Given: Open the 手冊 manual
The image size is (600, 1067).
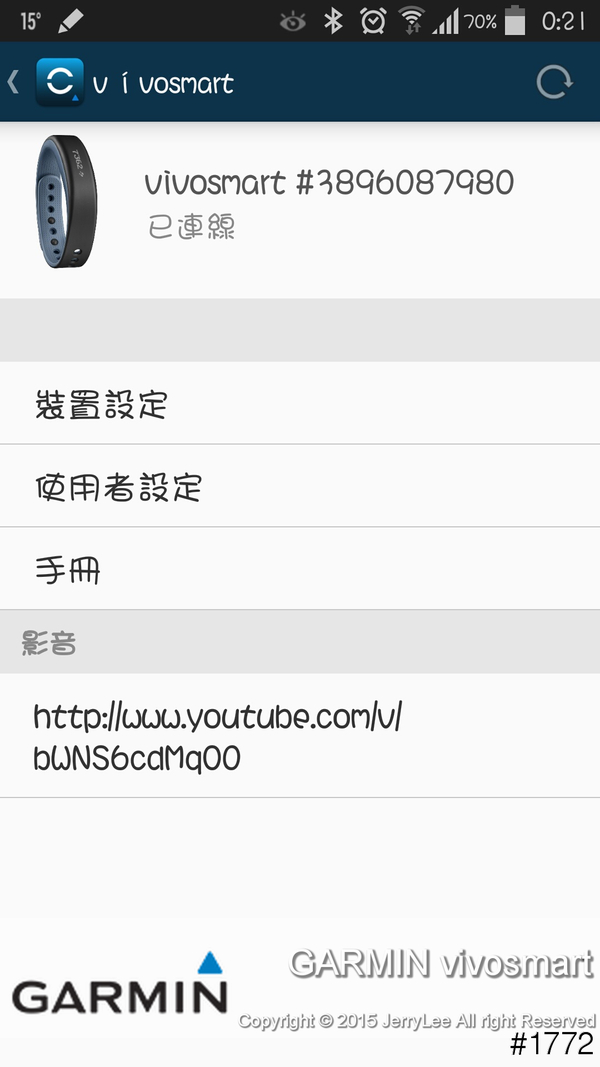Looking at the screenshot, I should [x=300, y=570].
